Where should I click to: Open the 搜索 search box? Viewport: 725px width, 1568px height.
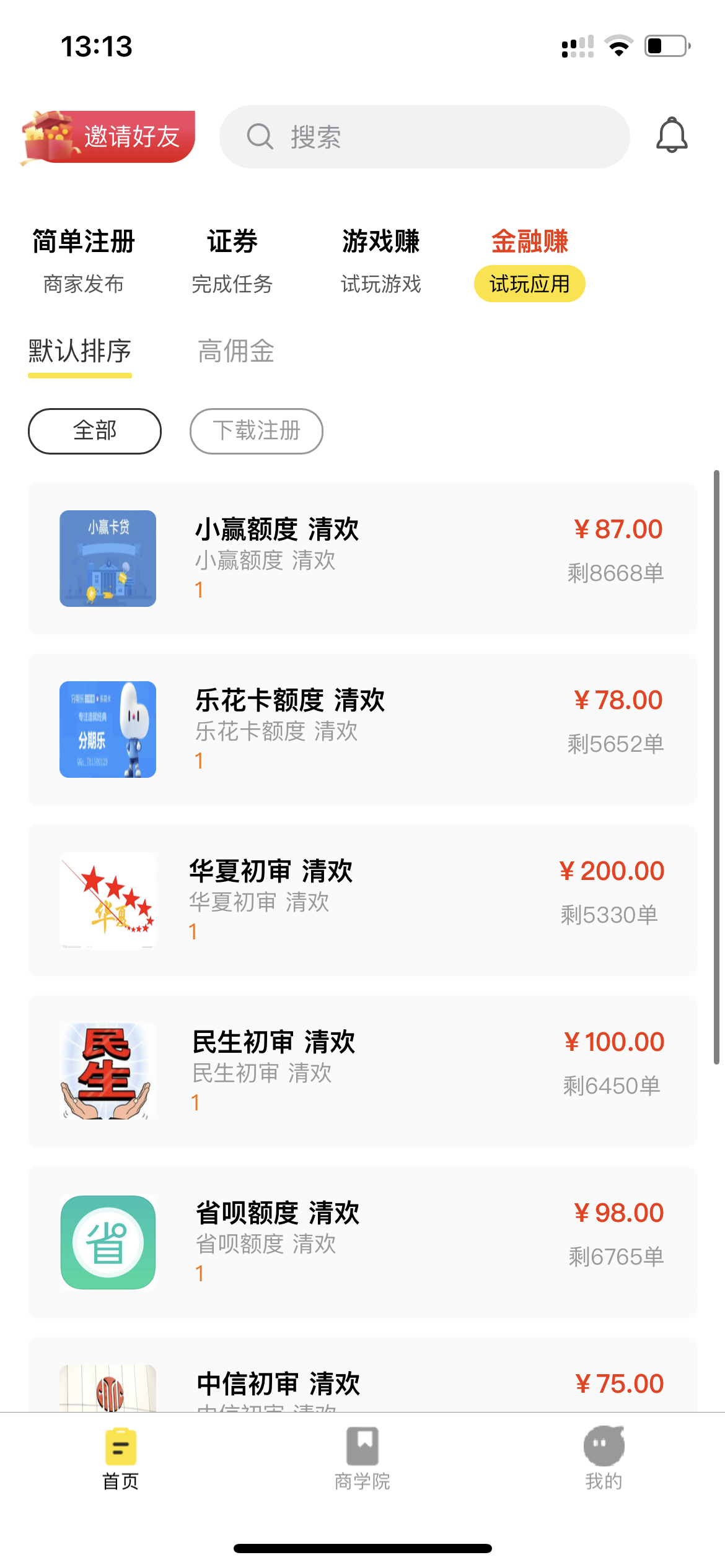coord(424,137)
